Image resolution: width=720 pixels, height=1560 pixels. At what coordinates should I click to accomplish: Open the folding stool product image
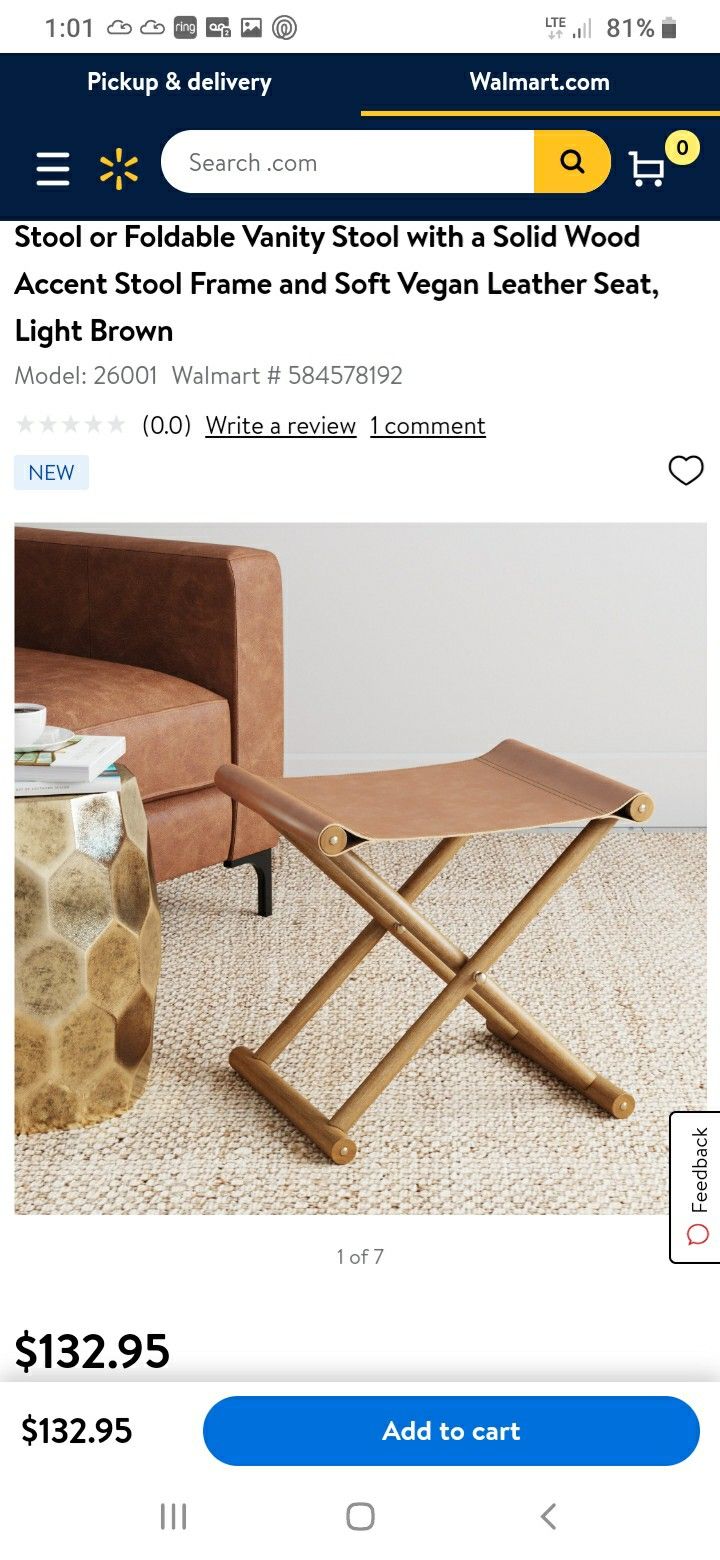point(360,868)
